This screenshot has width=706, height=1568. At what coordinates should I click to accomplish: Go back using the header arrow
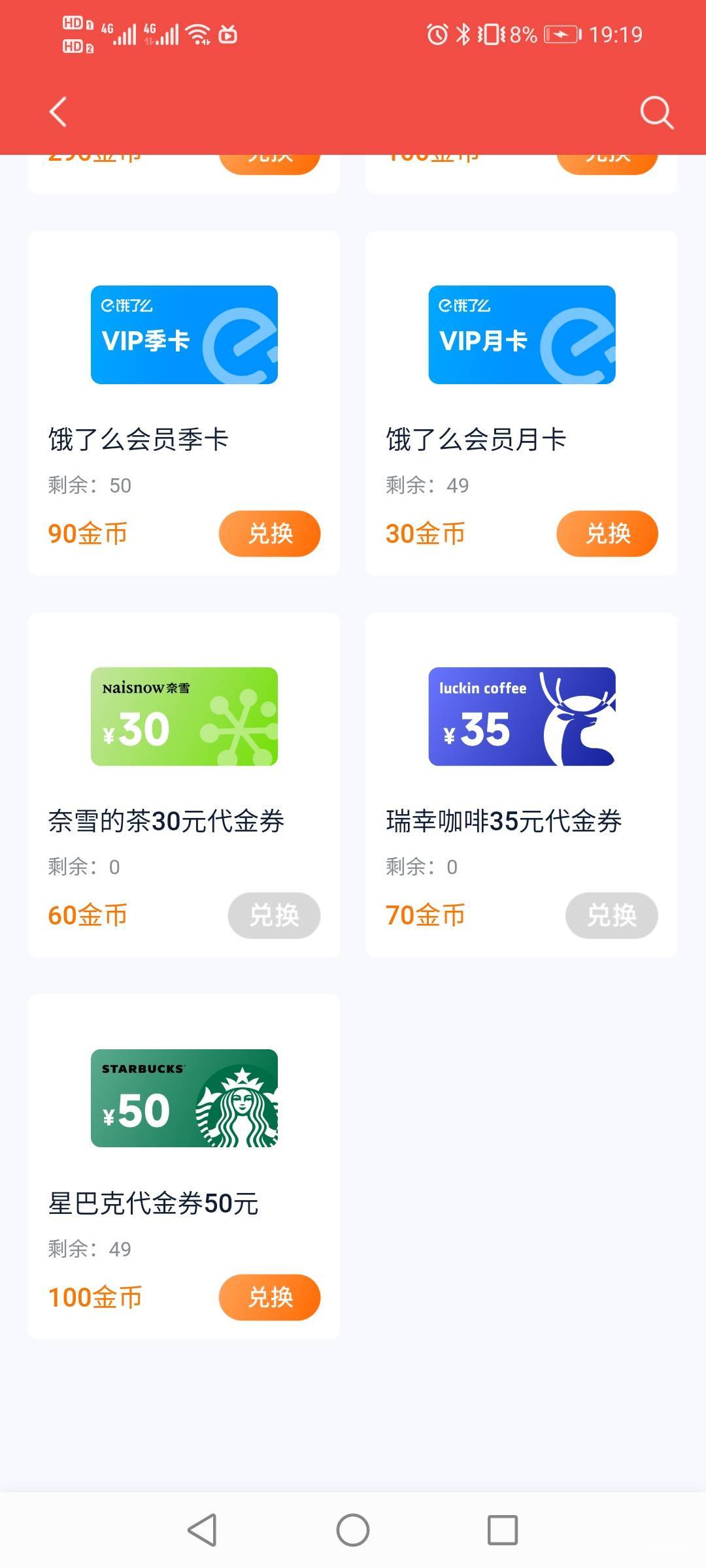[58, 112]
